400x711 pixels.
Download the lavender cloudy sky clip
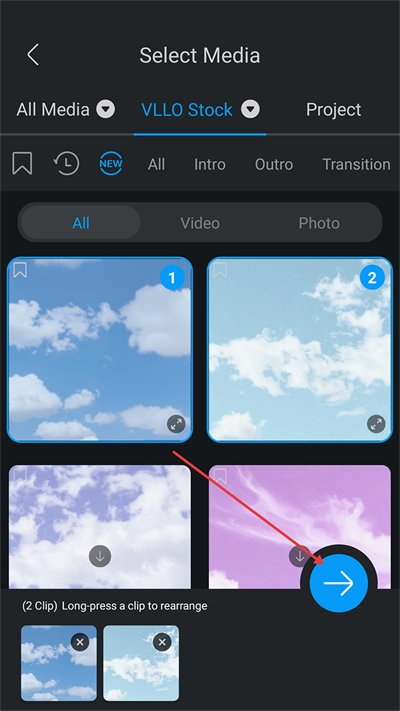point(100,556)
